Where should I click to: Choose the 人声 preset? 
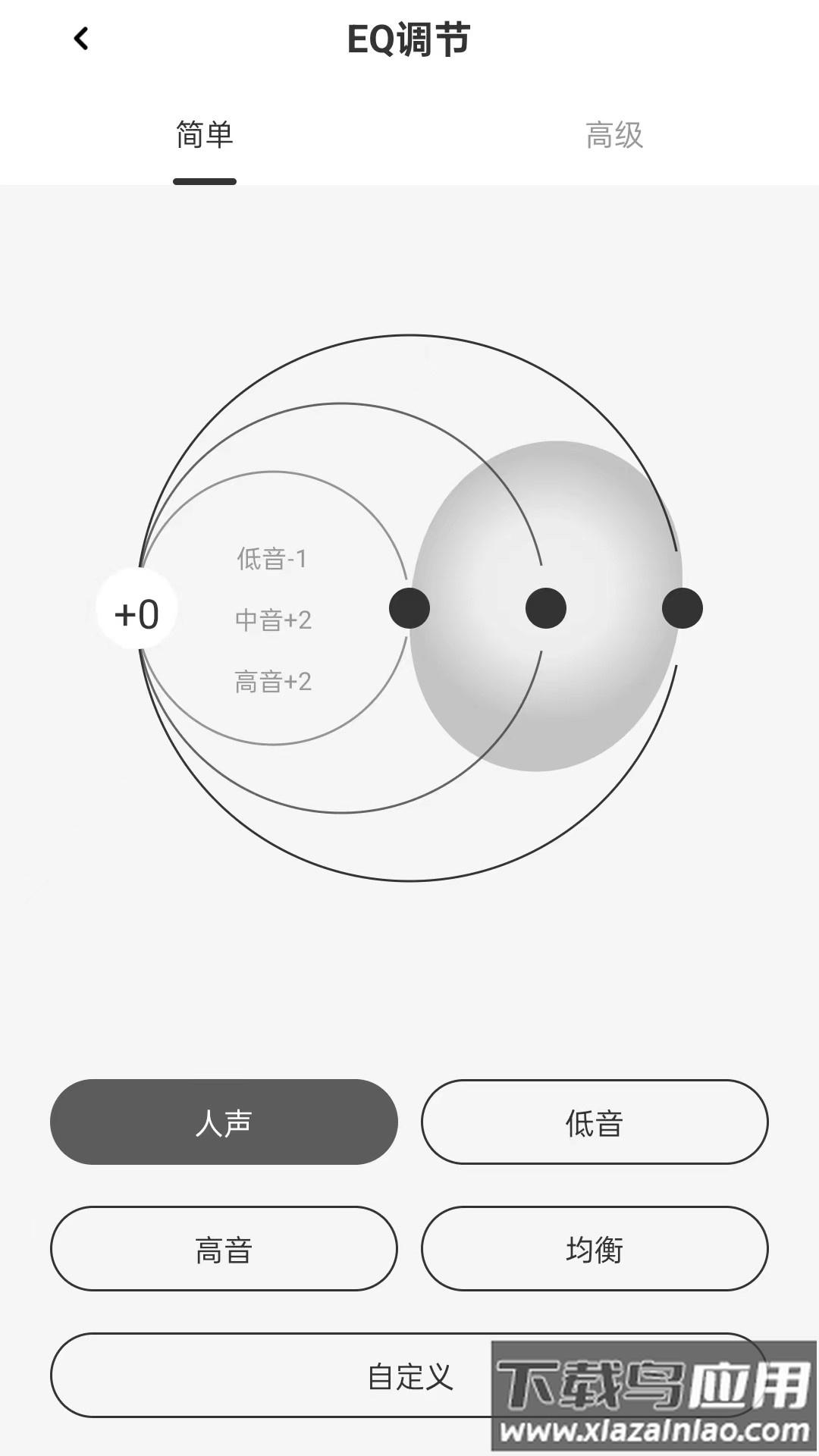coord(224,1122)
